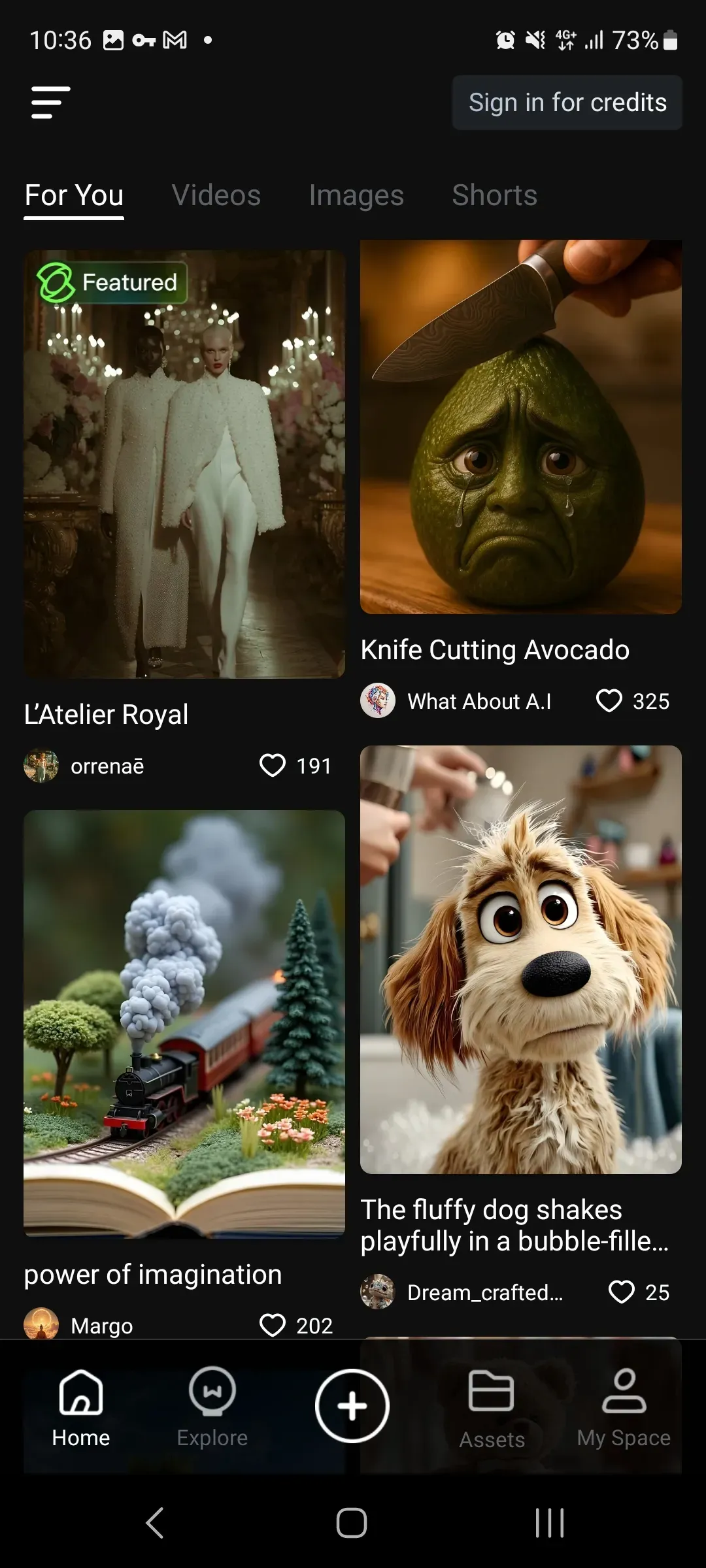This screenshot has width=706, height=1568.
Task: Switch to the Videos tab
Action: [215, 195]
